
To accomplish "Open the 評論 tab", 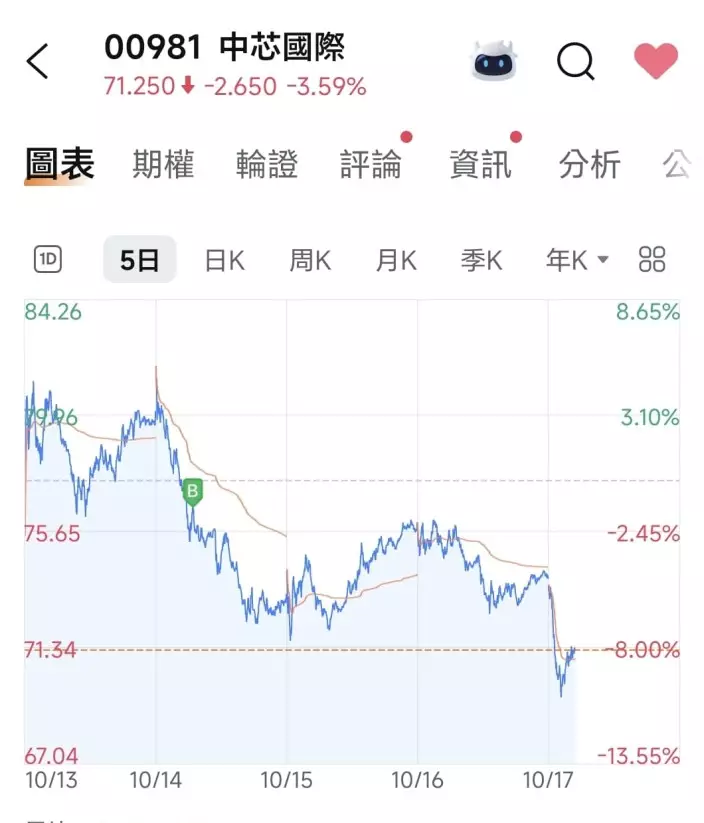I will pos(371,165).
